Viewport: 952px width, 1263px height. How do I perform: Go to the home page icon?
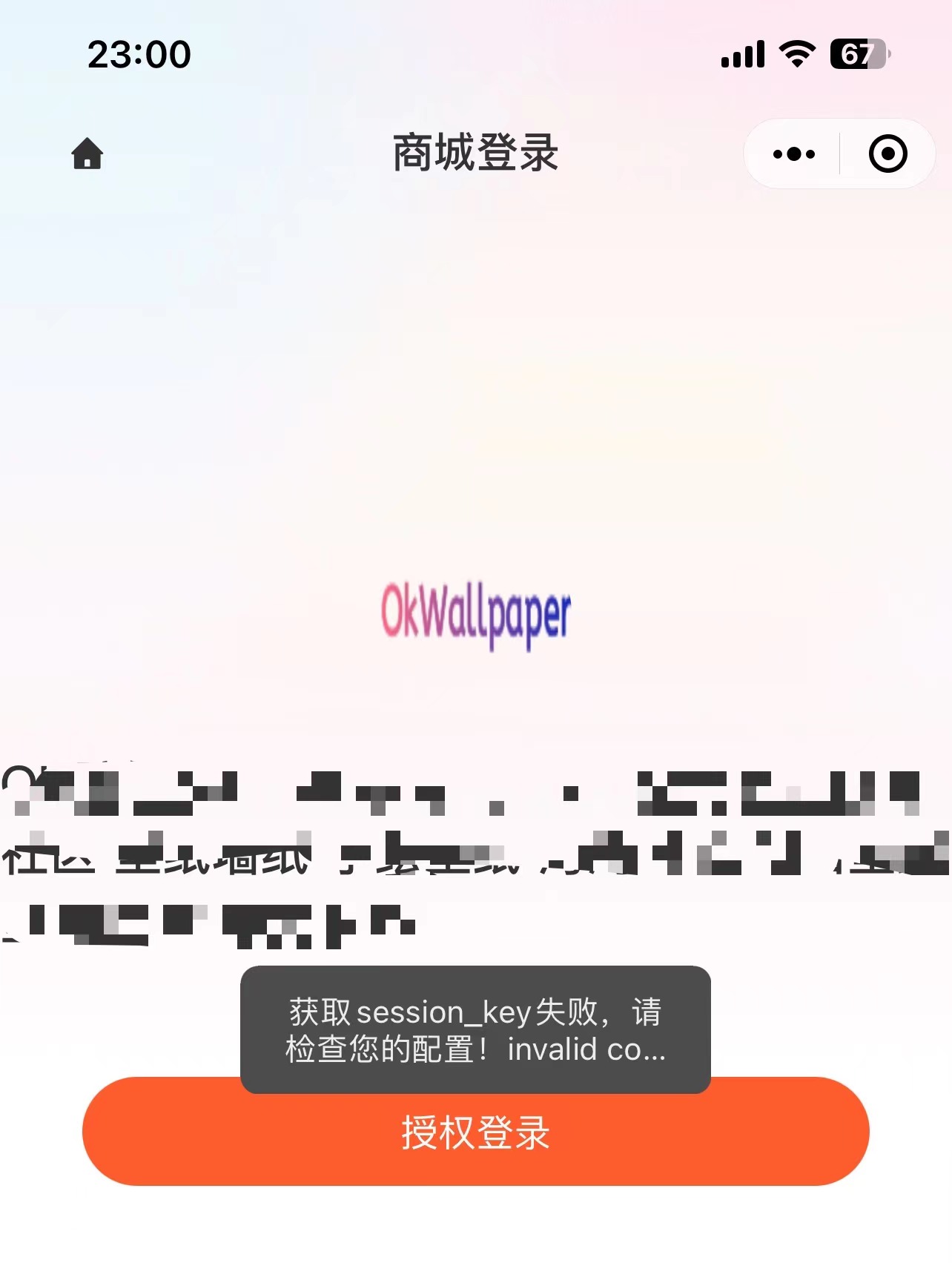coord(87,154)
